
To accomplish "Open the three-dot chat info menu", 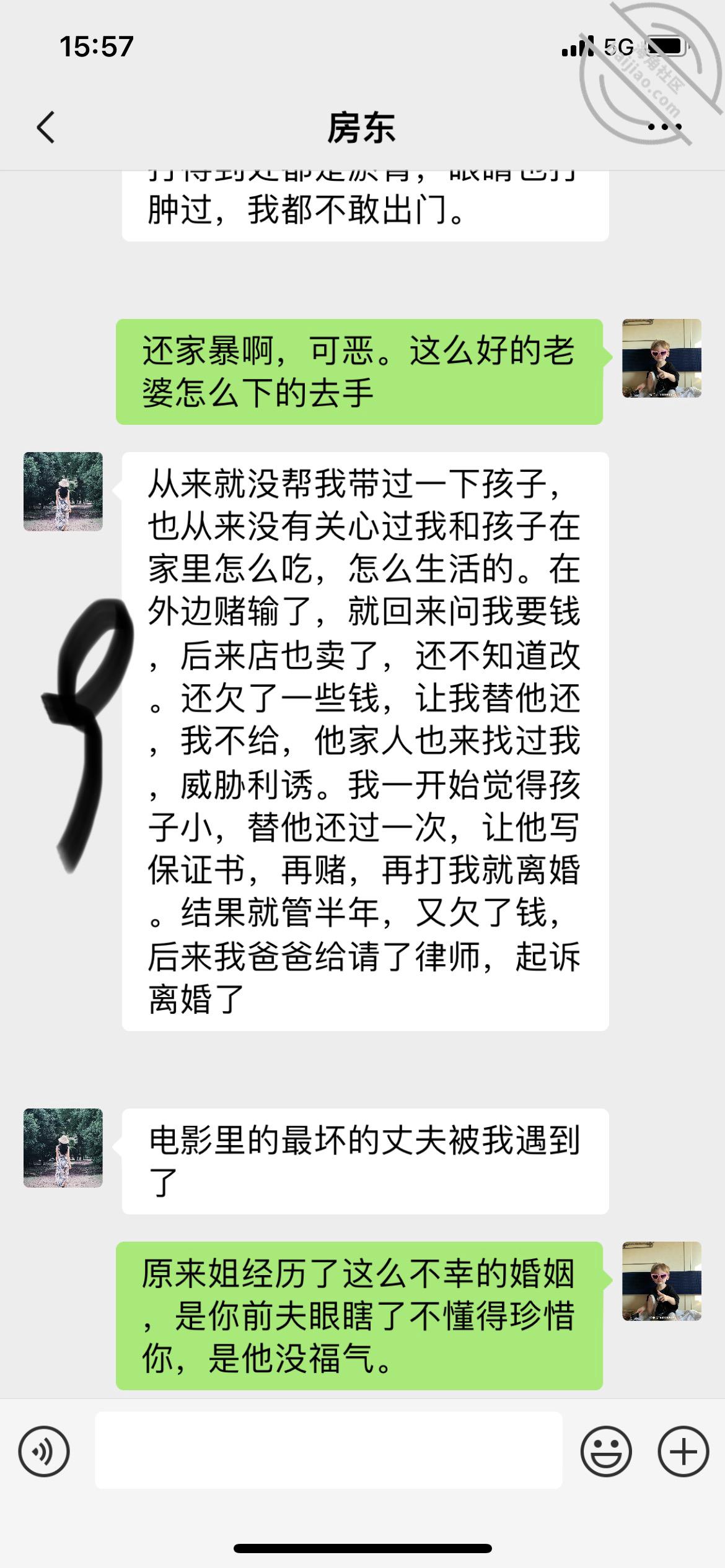I will [664, 128].
